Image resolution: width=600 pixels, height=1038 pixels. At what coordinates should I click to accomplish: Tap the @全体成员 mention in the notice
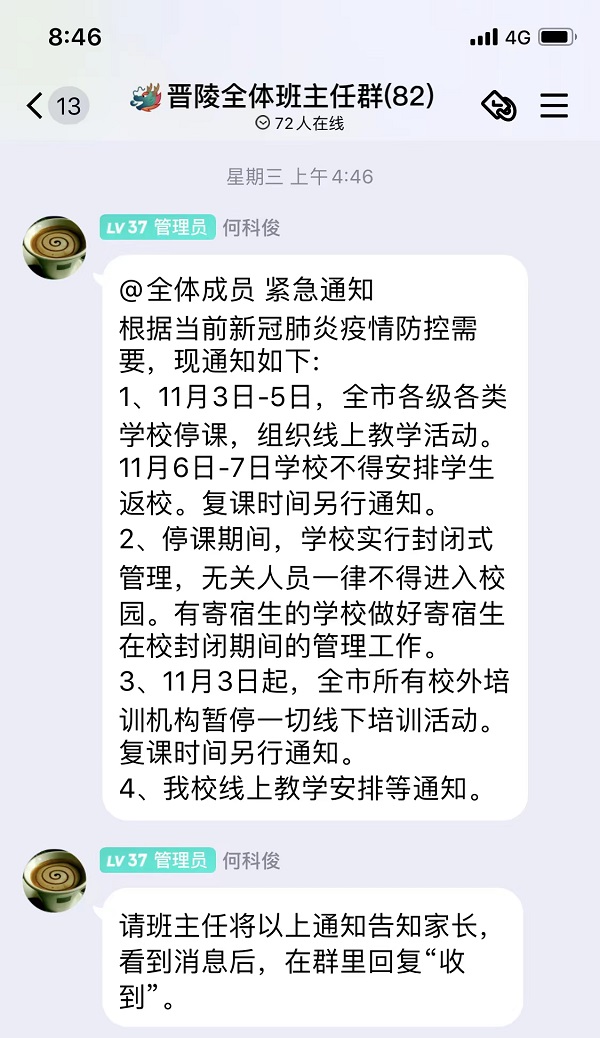(187, 290)
